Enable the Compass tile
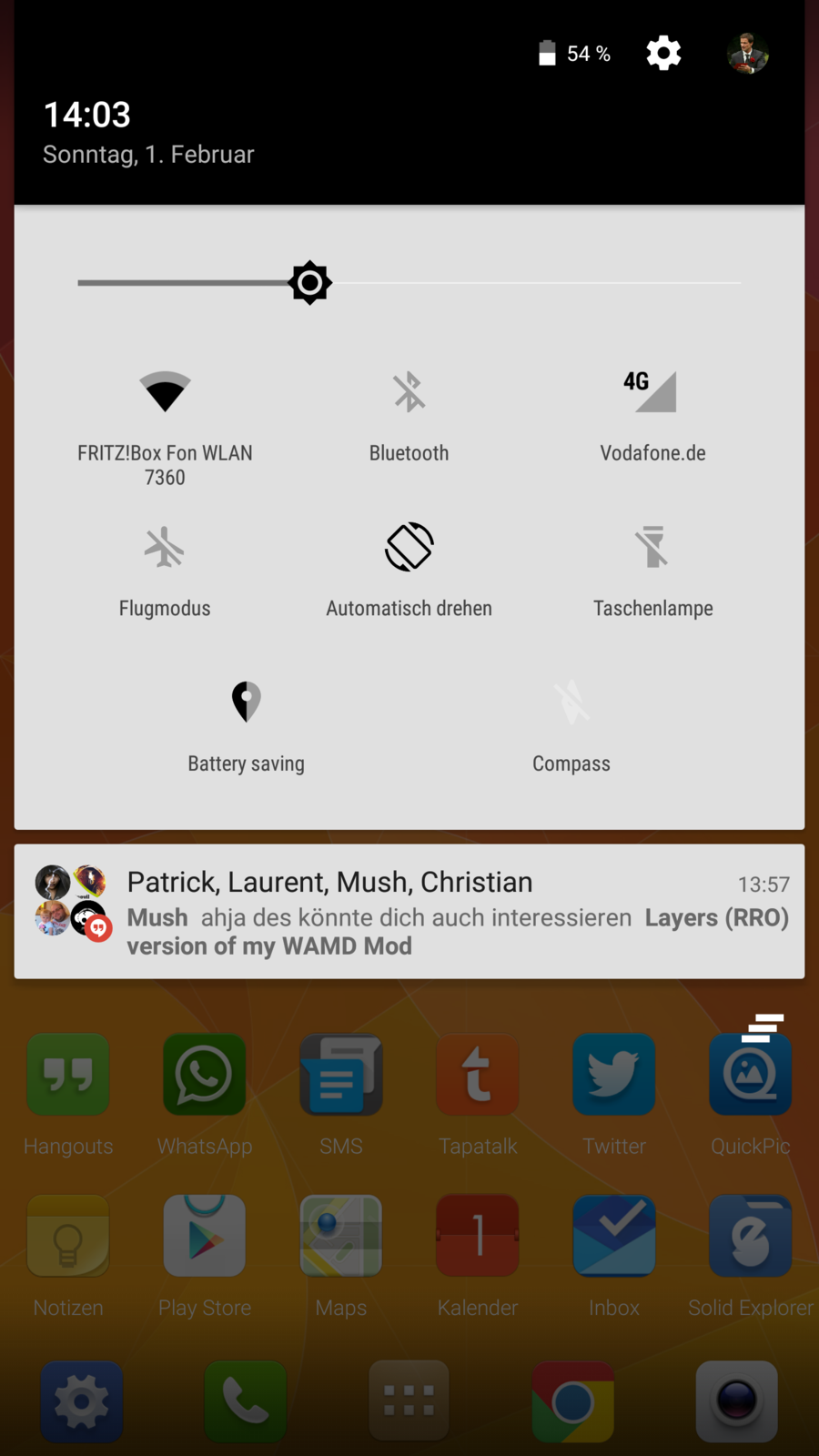Image resolution: width=819 pixels, height=1456 pixels. tap(571, 703)
